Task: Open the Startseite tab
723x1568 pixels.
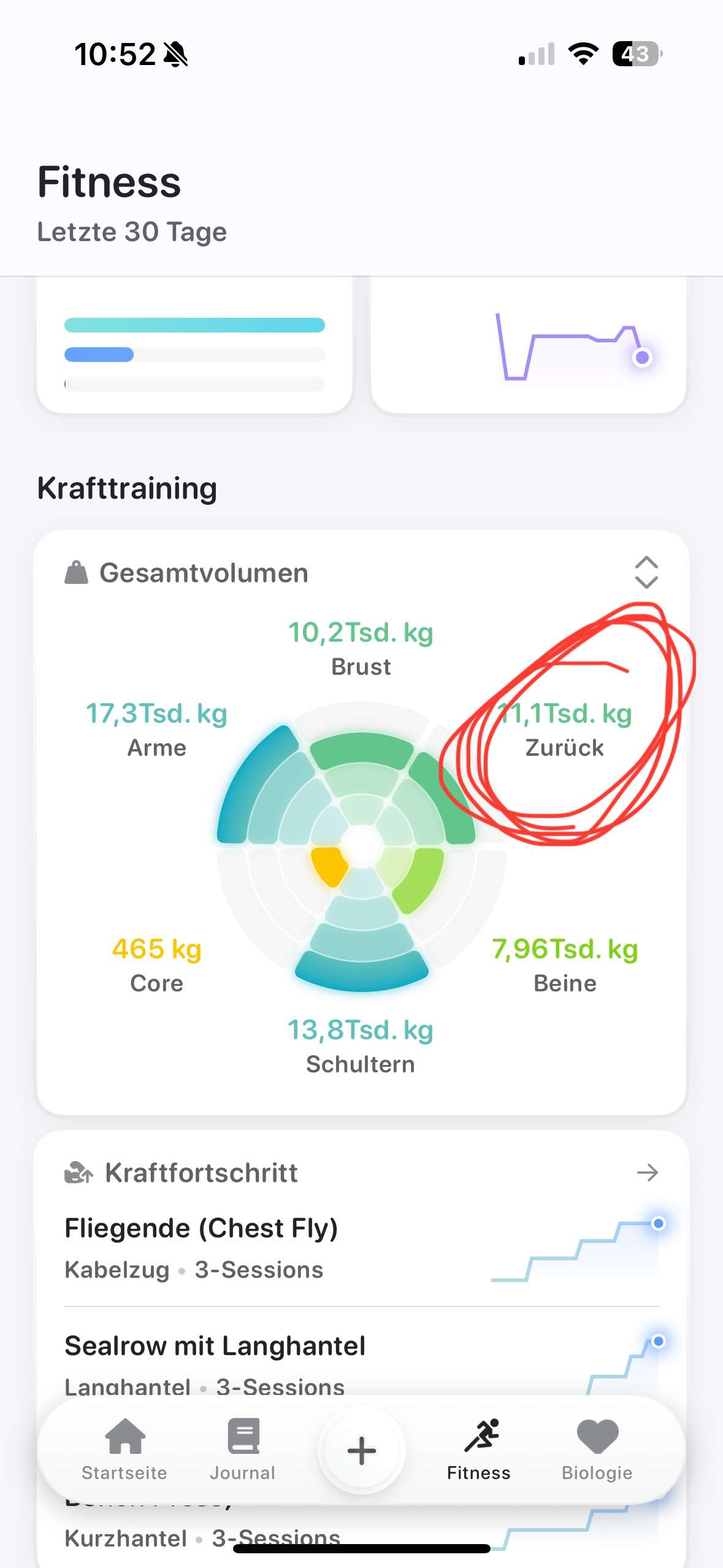Action: (x=124, y=1449)
